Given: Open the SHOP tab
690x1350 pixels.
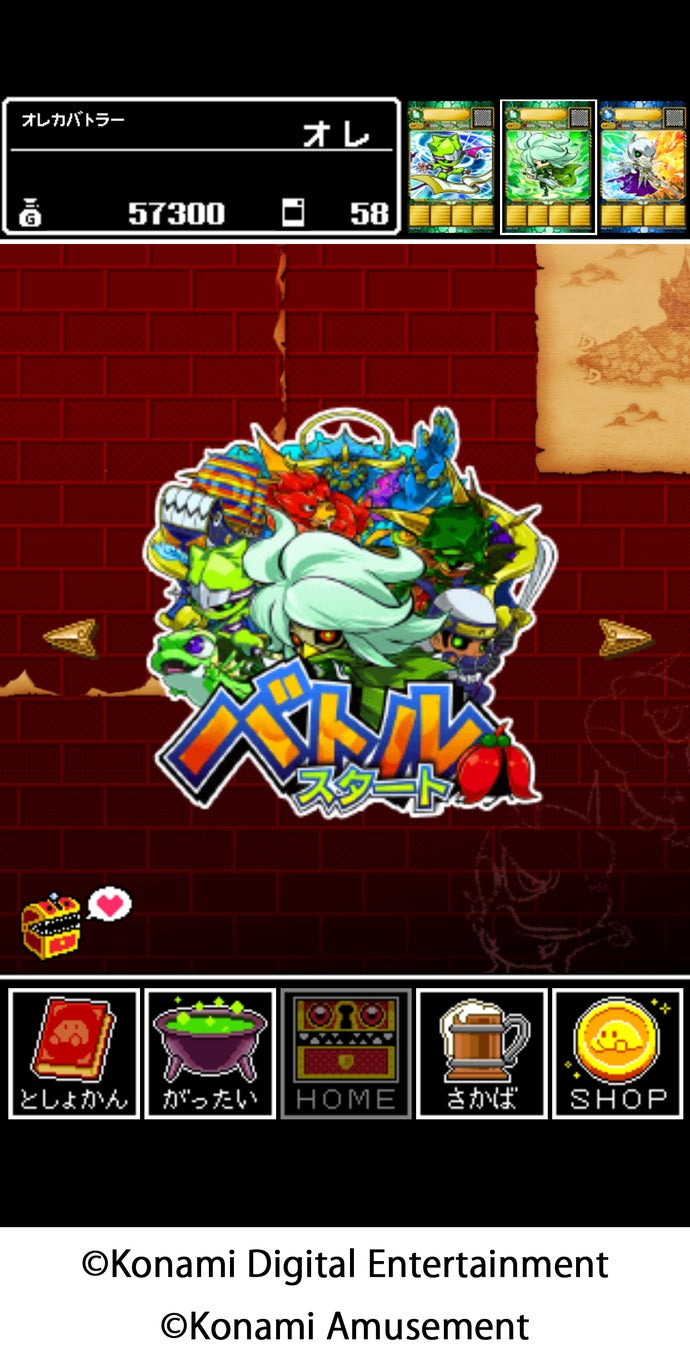Looking at the screenshot, I should click(617, 1053).
